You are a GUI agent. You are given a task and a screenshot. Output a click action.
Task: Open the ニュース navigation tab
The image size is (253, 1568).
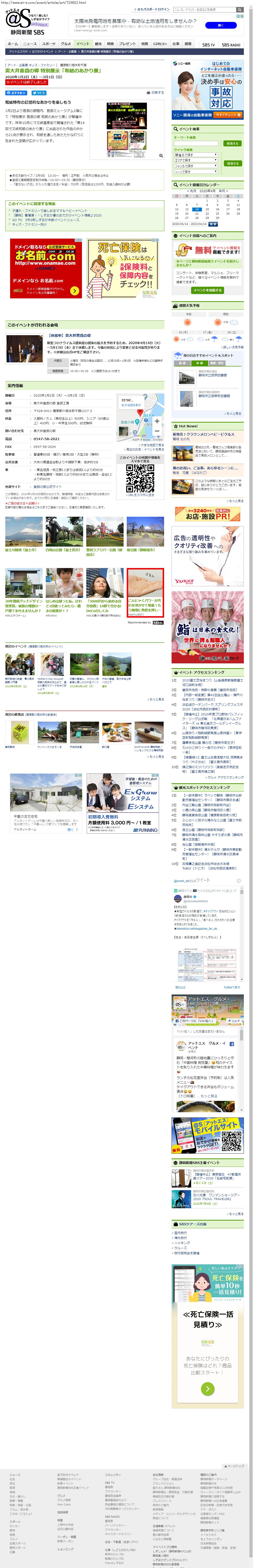[x=30, y=44]
